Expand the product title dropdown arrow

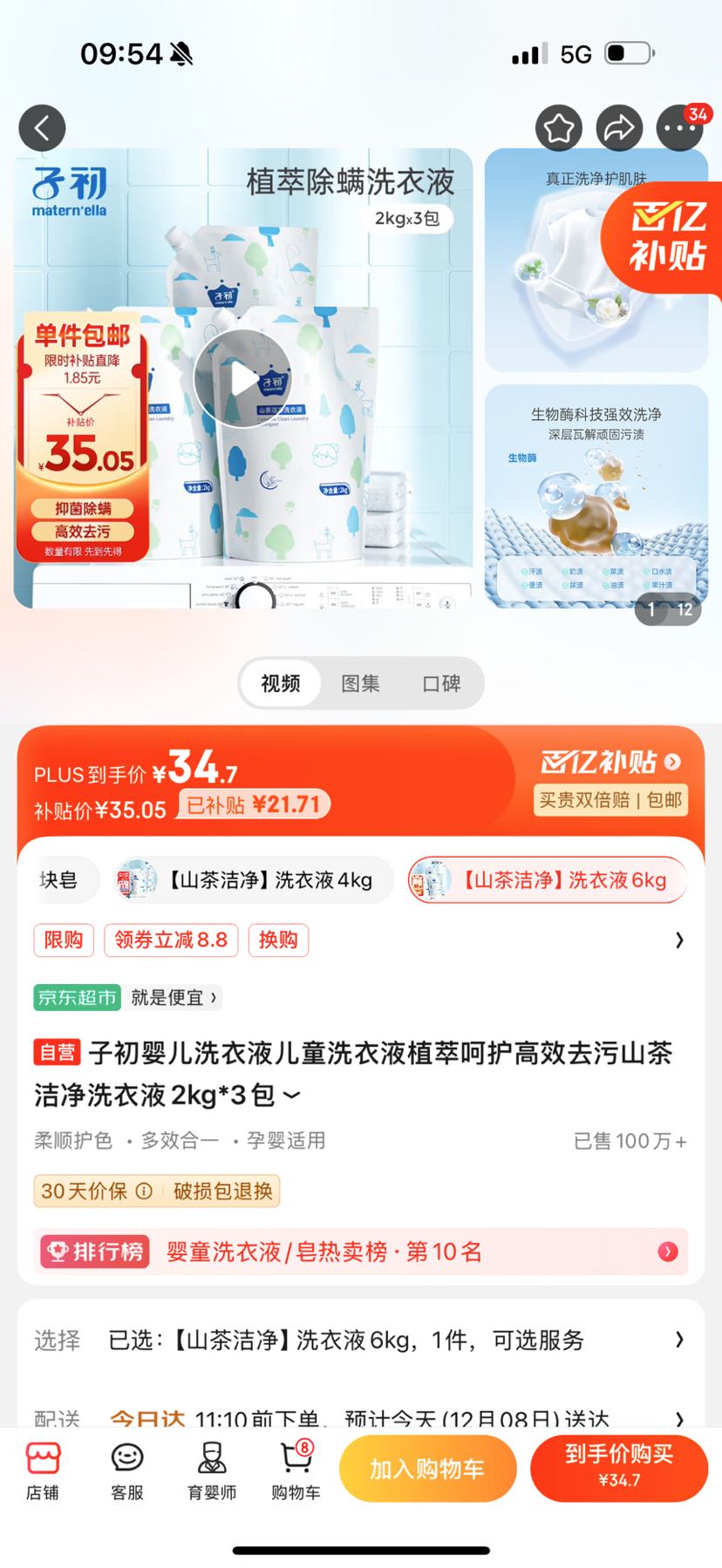(x=292, y=1095)
